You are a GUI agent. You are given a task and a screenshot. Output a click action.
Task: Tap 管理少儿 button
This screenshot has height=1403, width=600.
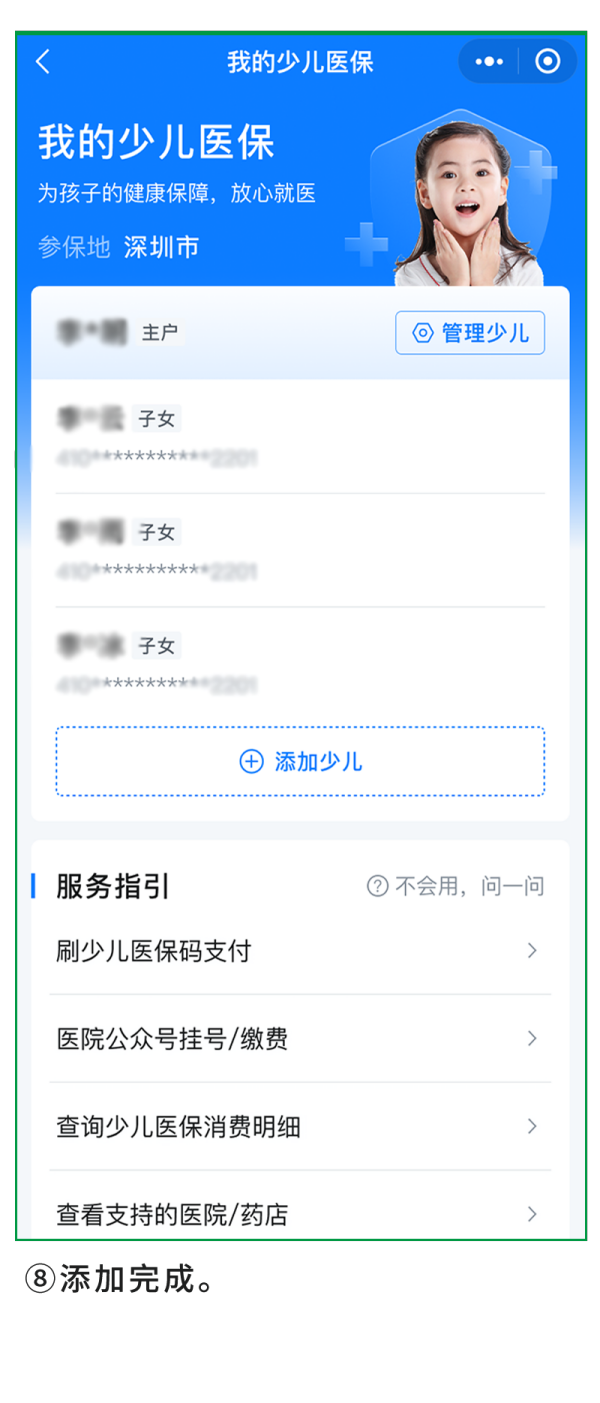(x=470, y=333)
